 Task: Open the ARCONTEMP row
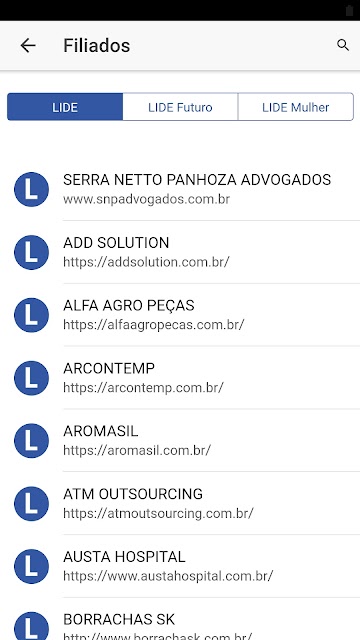tap(180, 378)
